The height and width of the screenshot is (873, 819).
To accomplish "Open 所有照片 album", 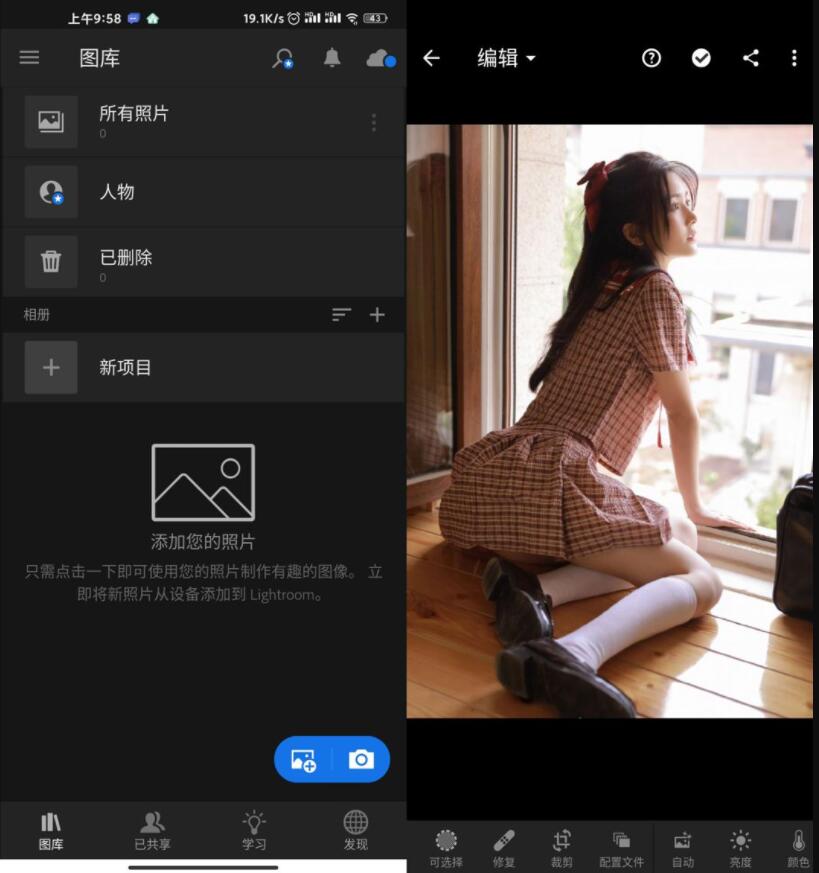I will pos(133,121).
